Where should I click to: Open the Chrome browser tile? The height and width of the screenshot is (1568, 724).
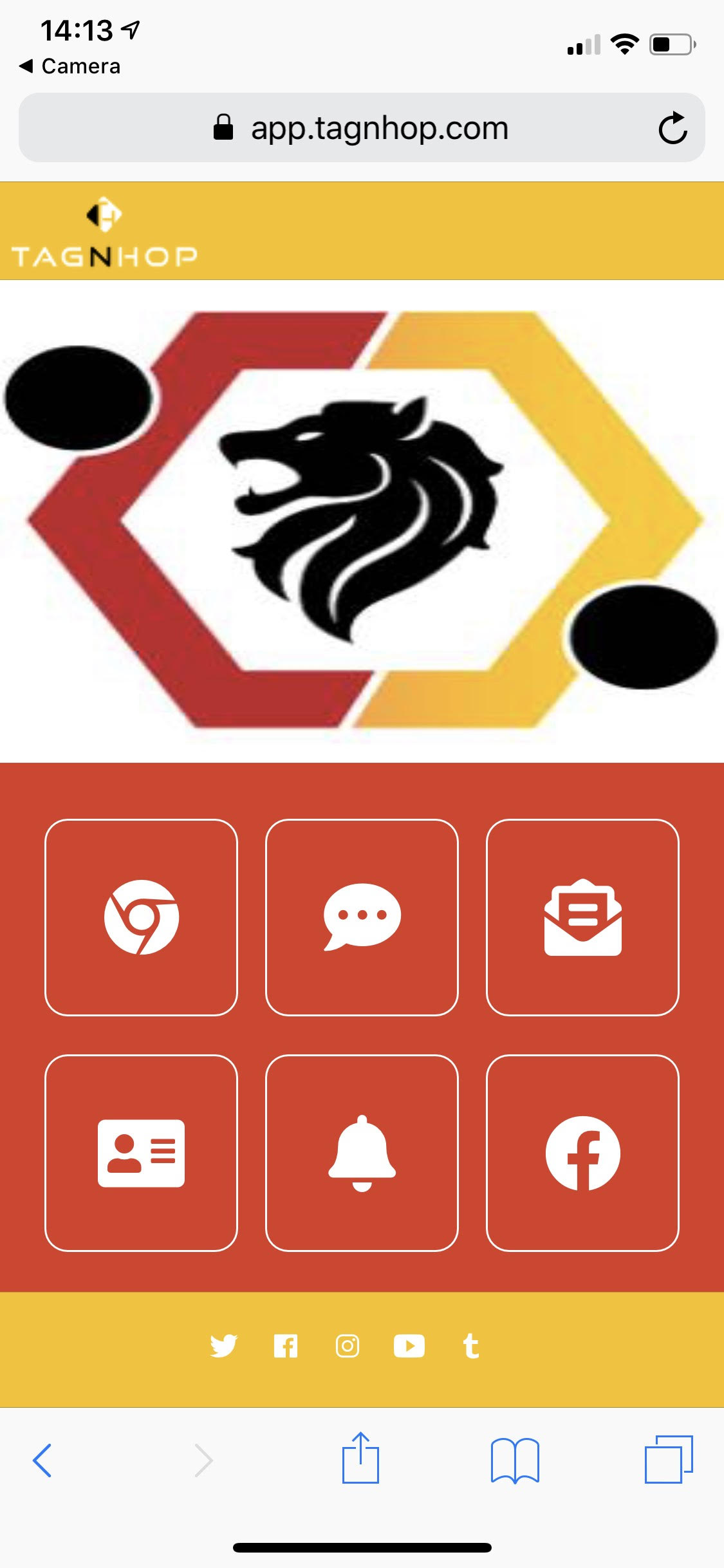(x=141, y=917)
